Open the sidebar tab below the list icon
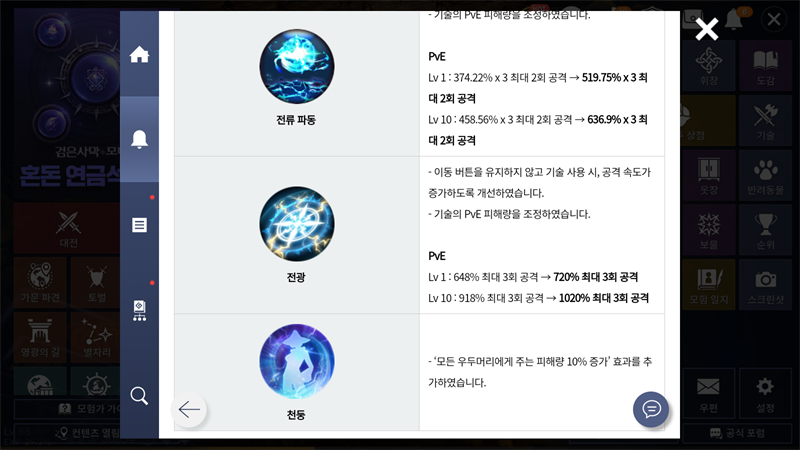This screenshot has width=800, height=450. click(139, 310)
